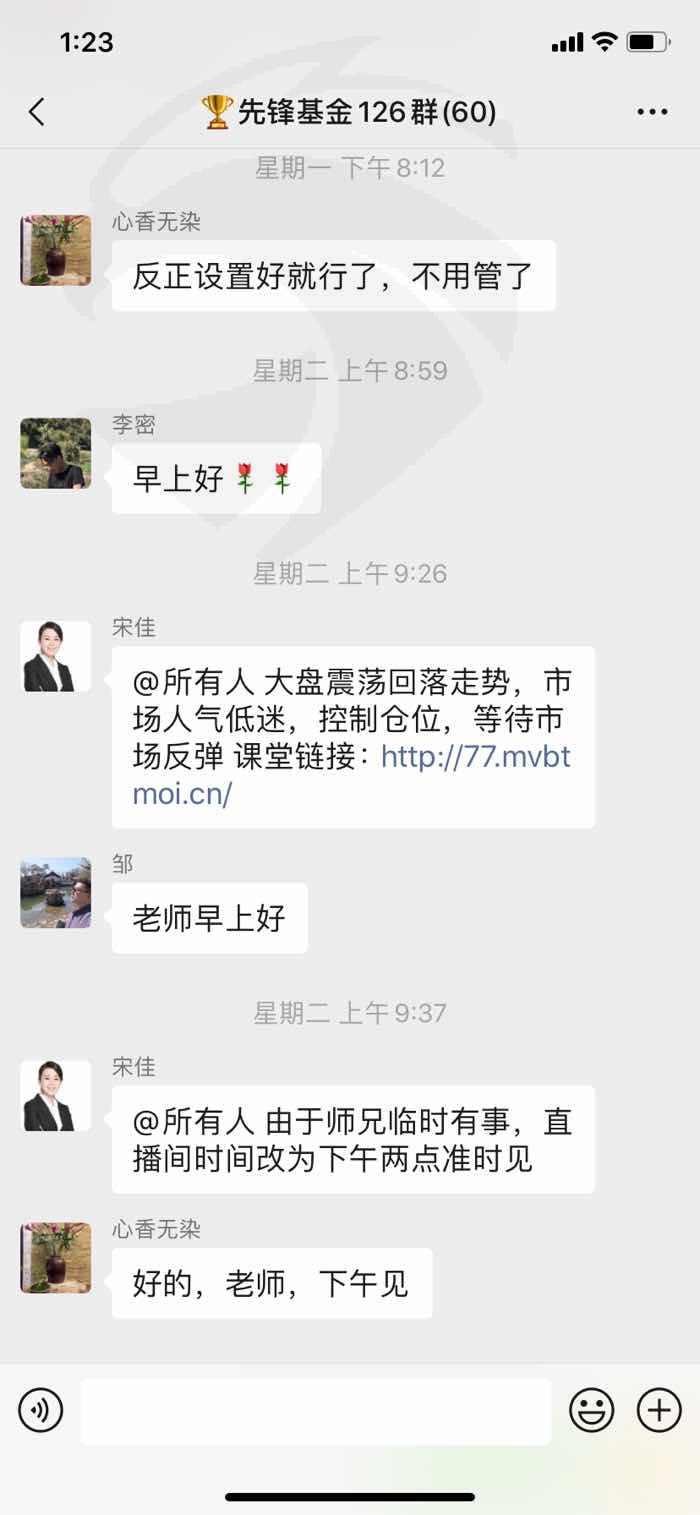Open 邹's profile picture

[56, 892]
